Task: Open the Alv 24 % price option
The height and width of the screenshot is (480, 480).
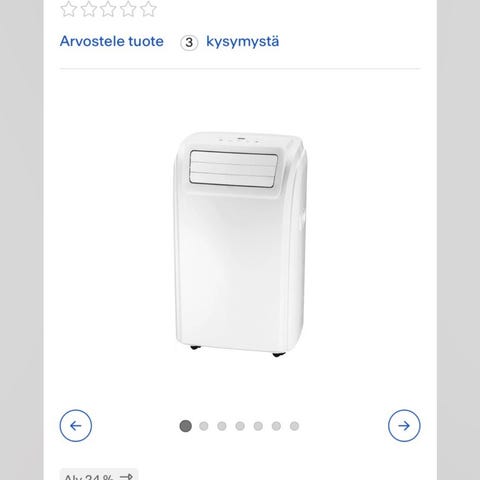Action: pos(99,475)
